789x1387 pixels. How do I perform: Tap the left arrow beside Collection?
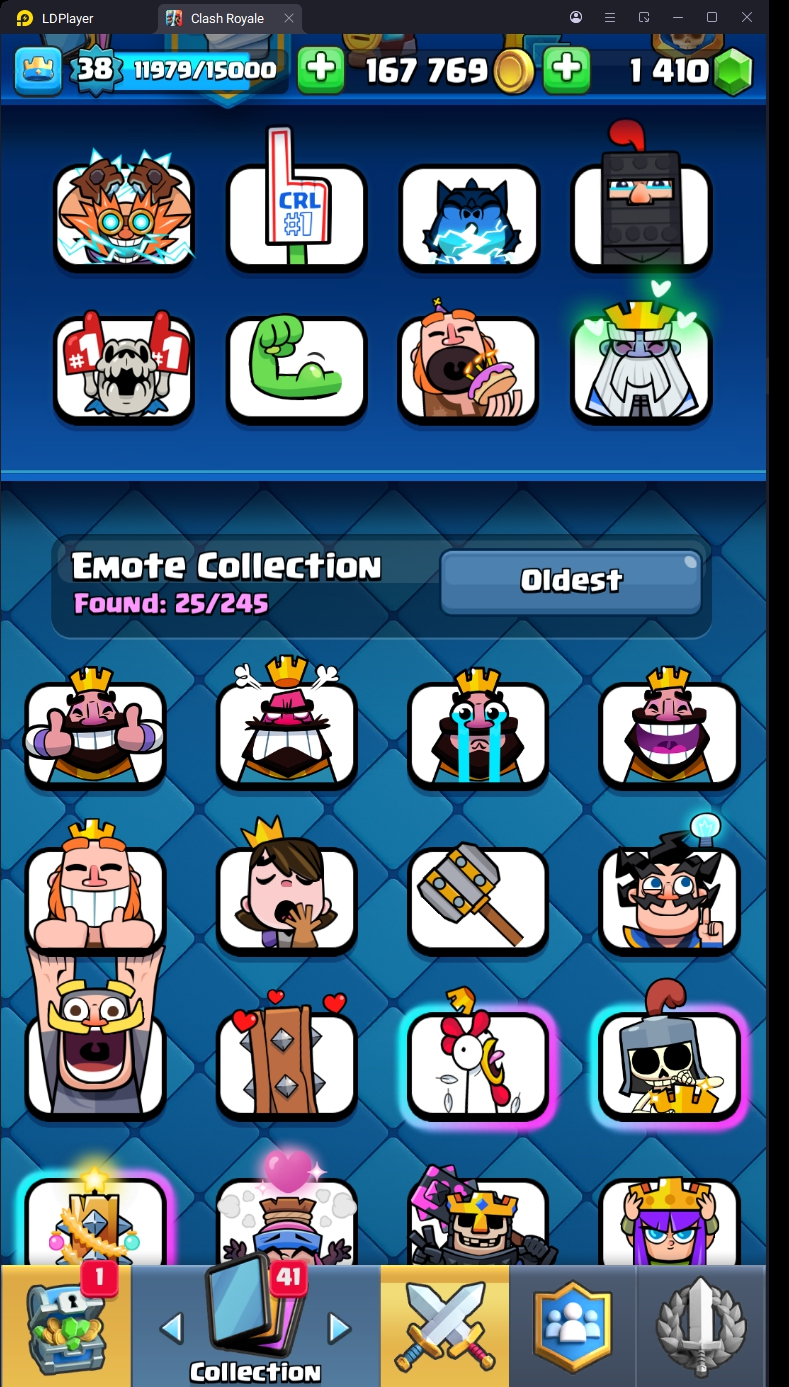click(172, 1328)
